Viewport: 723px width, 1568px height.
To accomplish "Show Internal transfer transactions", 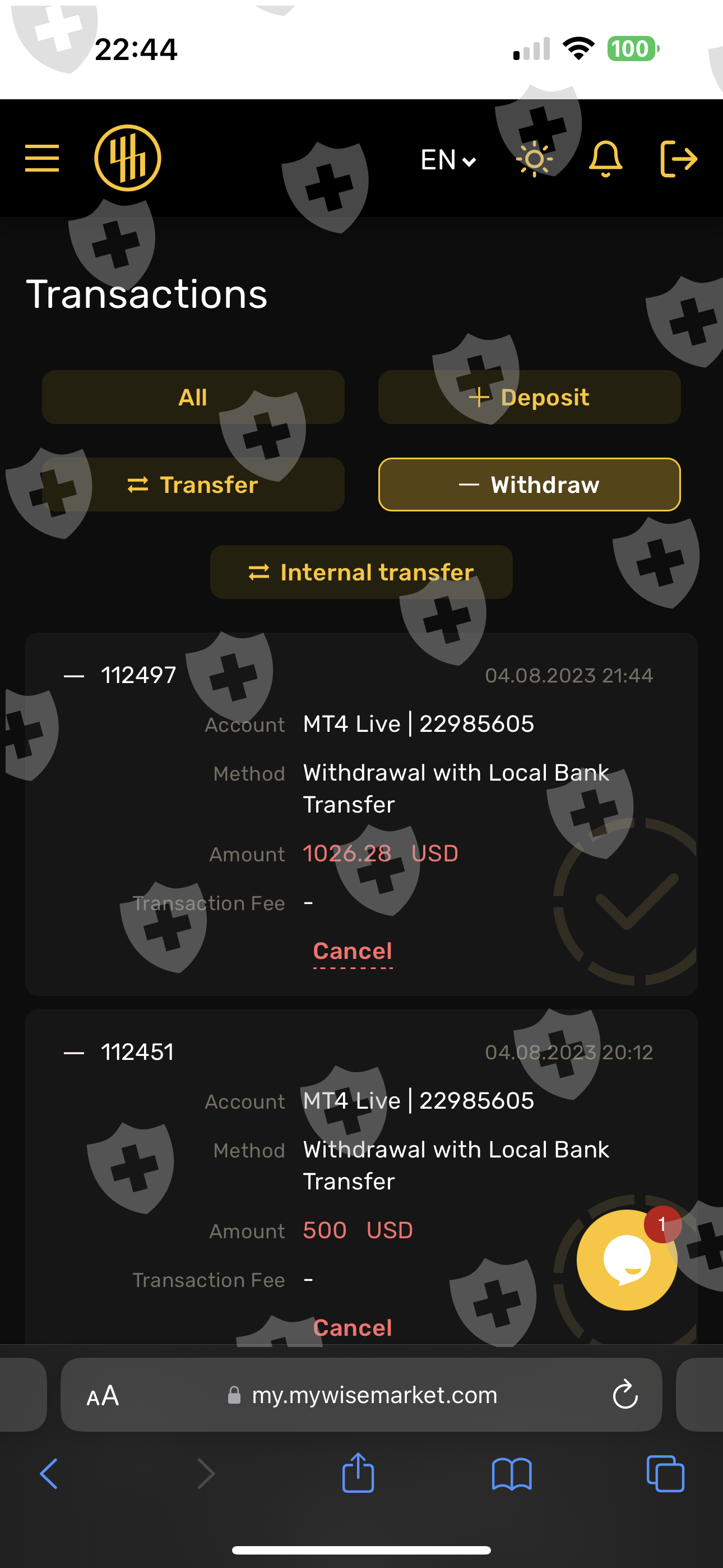I will (x=361, y=572).
